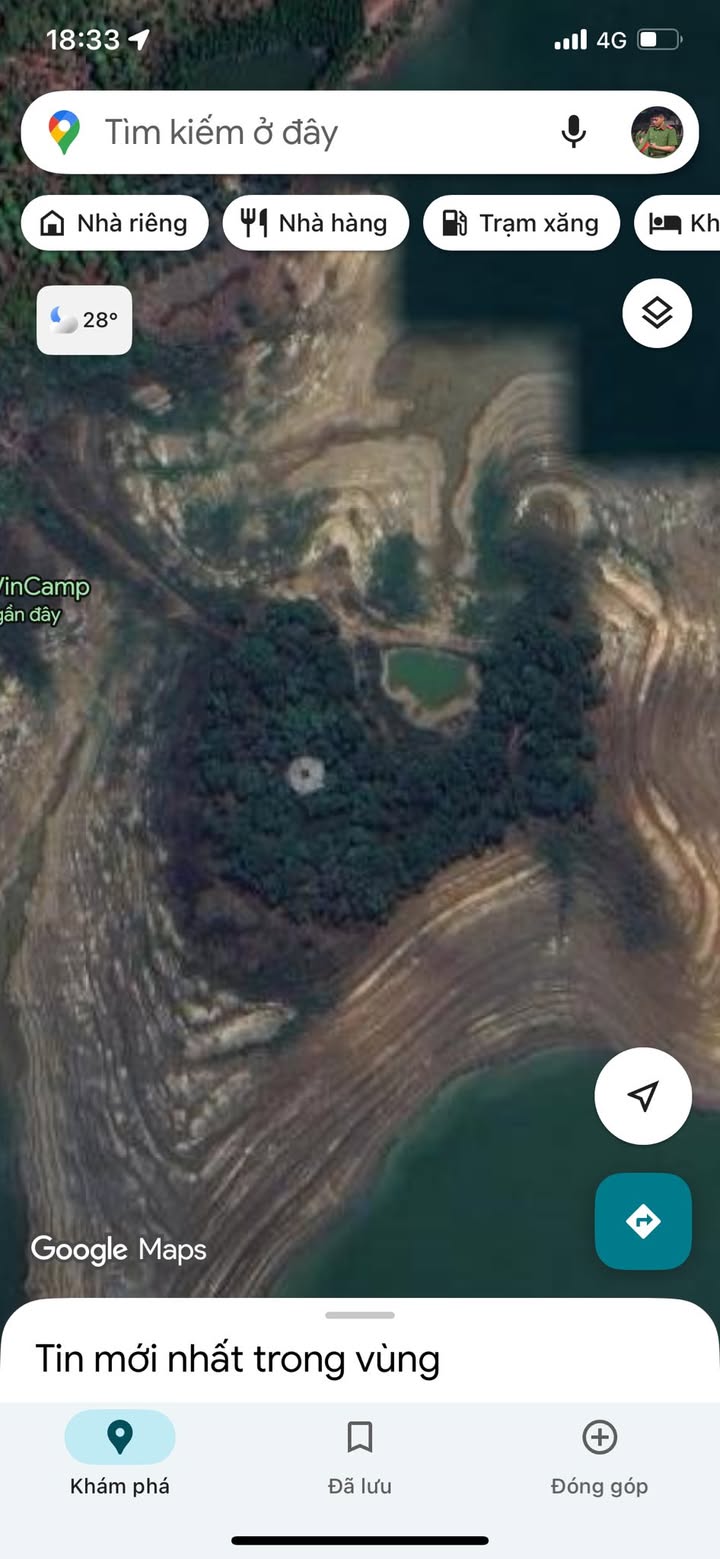
Task: Start voice search with the microphone
Action: [573, 133]
